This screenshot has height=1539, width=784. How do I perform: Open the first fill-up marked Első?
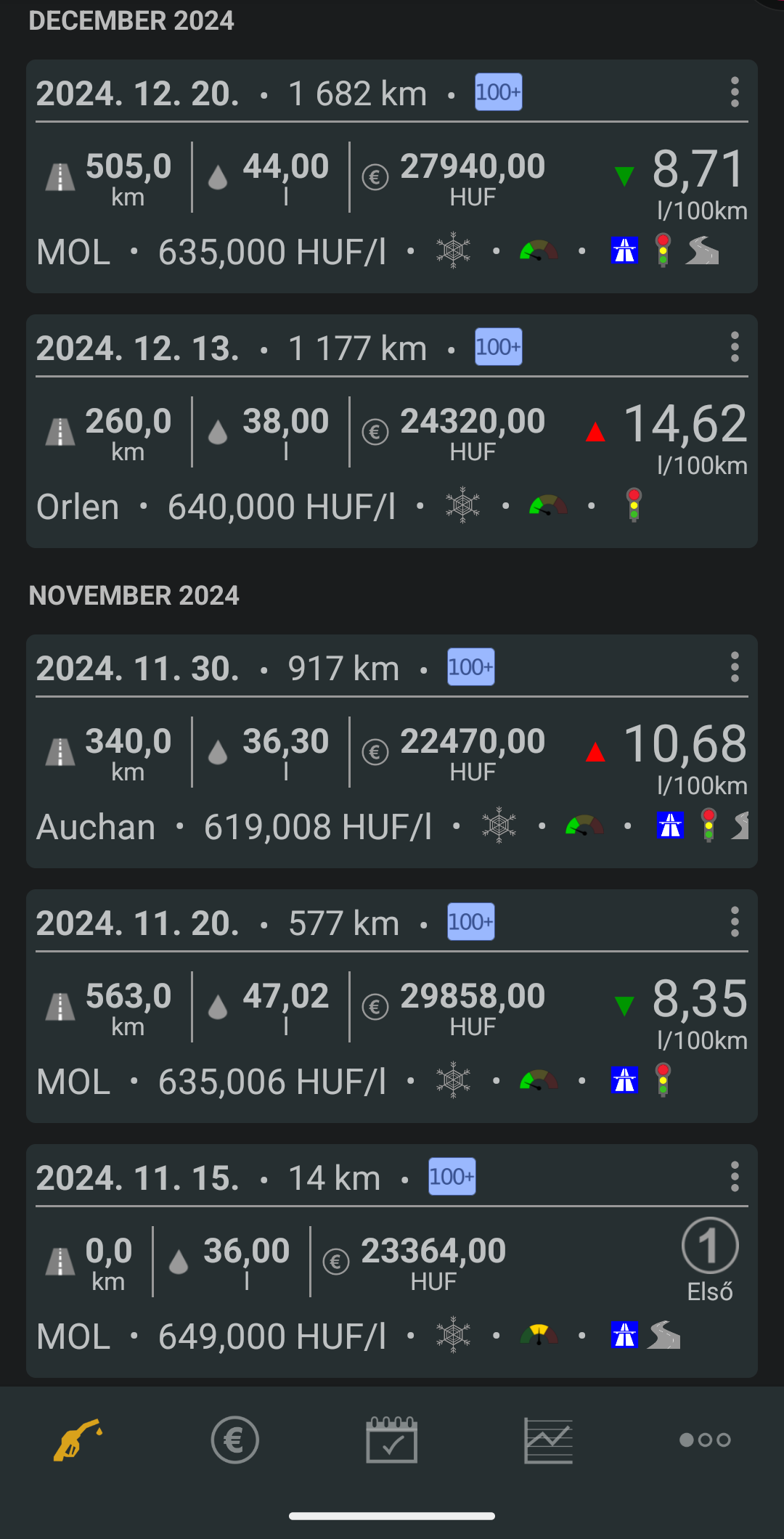(392, 1261)
